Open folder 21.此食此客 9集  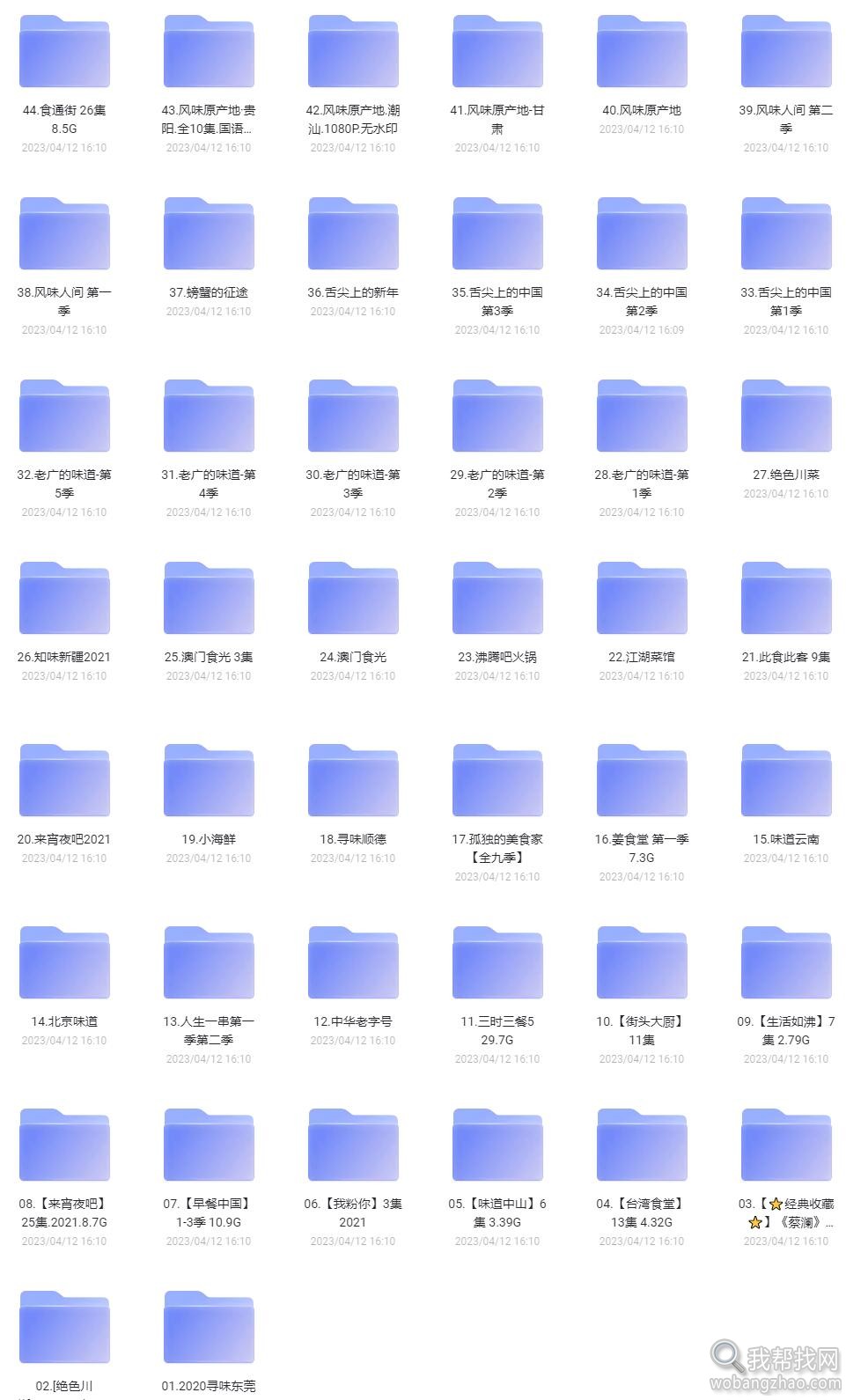click(786, 600)
